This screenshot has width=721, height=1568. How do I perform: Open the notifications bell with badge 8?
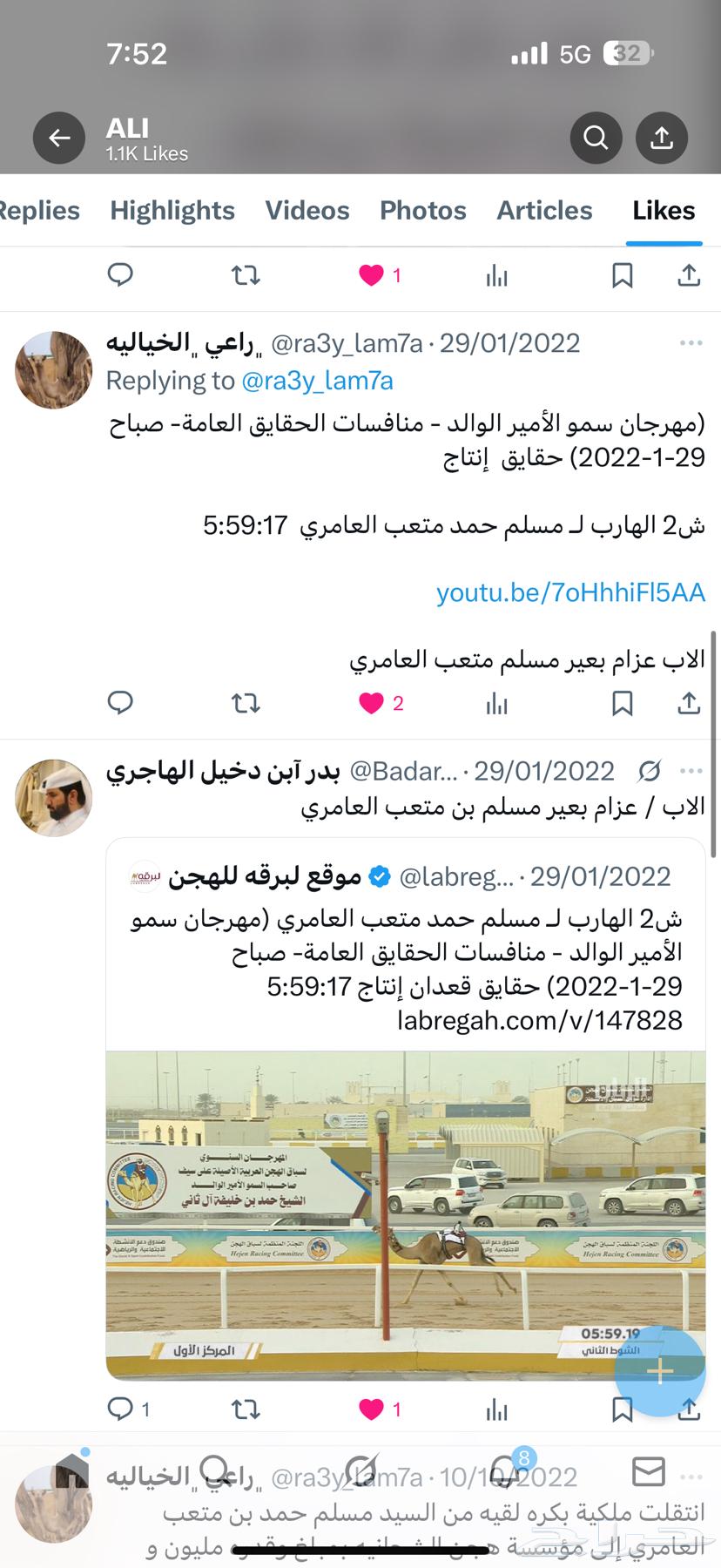(x=505, y=1471)
